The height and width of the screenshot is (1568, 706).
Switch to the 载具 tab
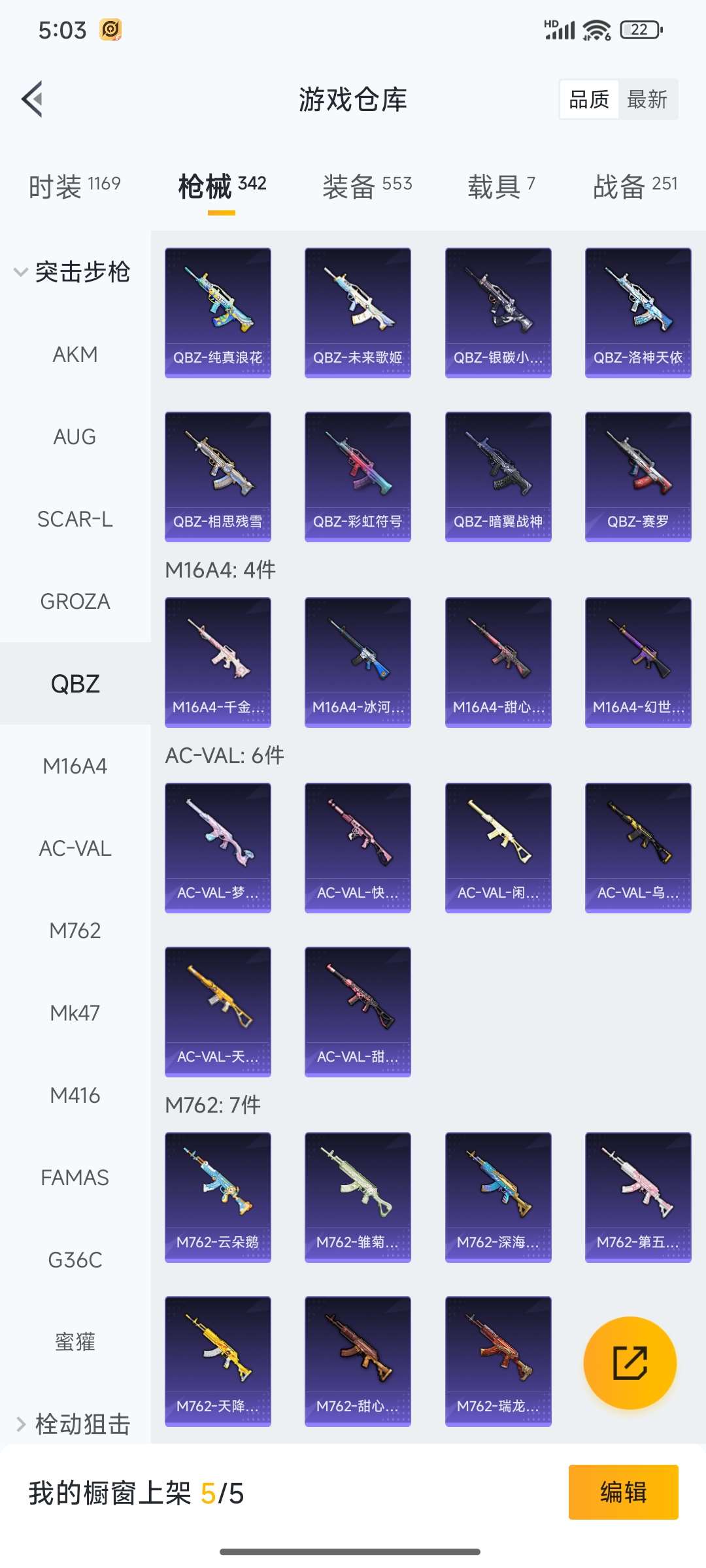[501, 186]
